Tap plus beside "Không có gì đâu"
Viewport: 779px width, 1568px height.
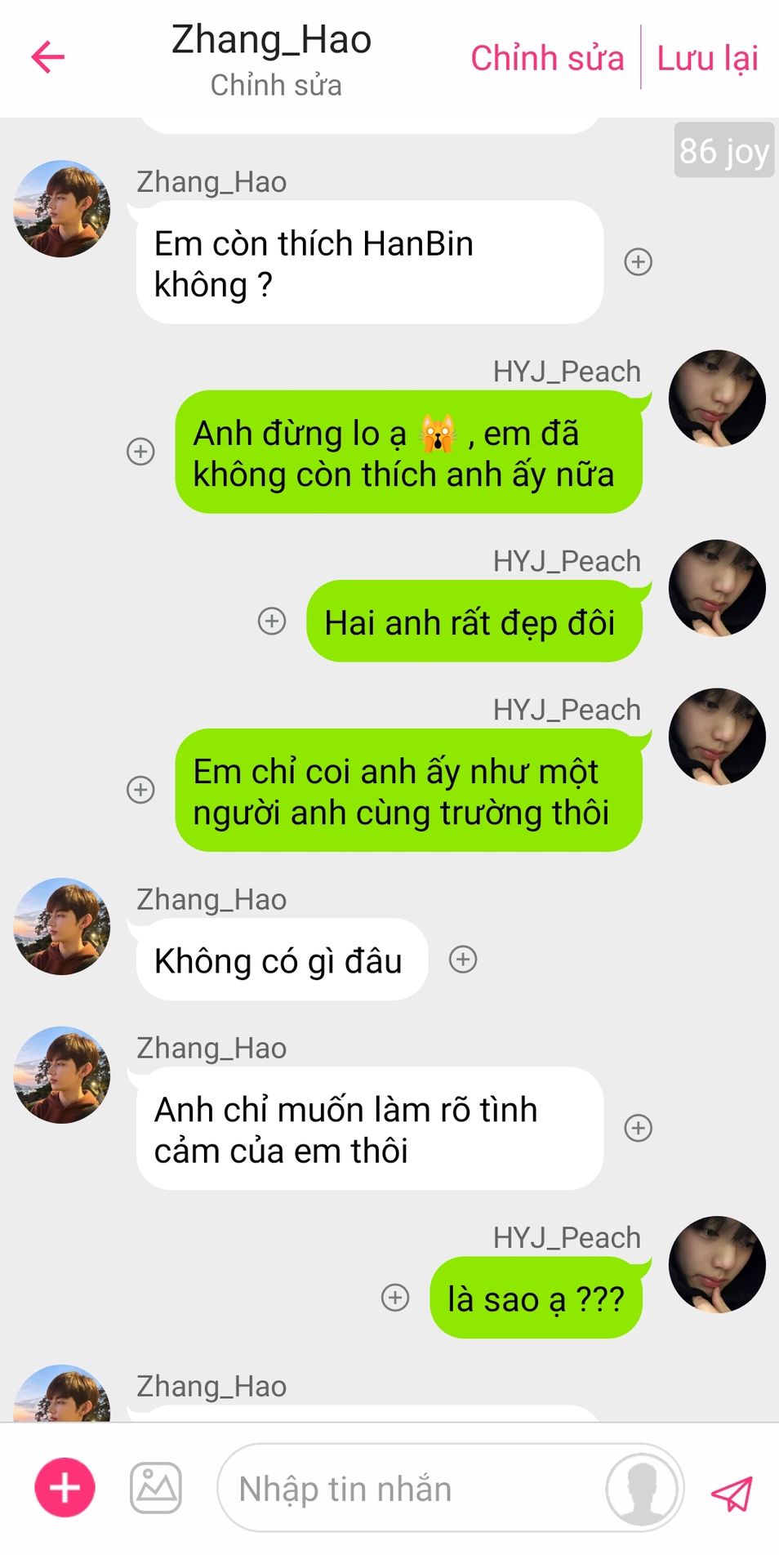[463, 959]
